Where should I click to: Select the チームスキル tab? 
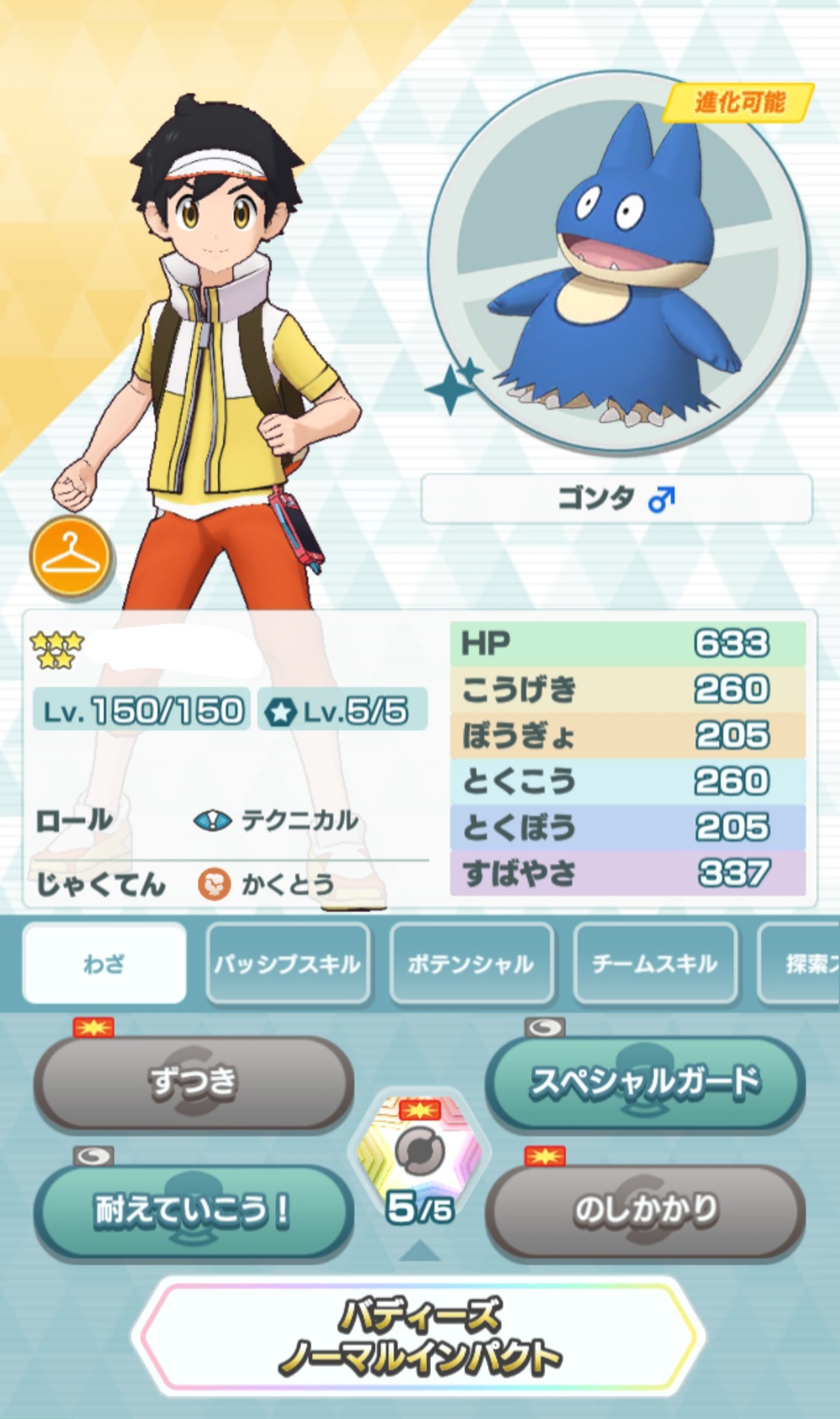(x=655, y=963)
